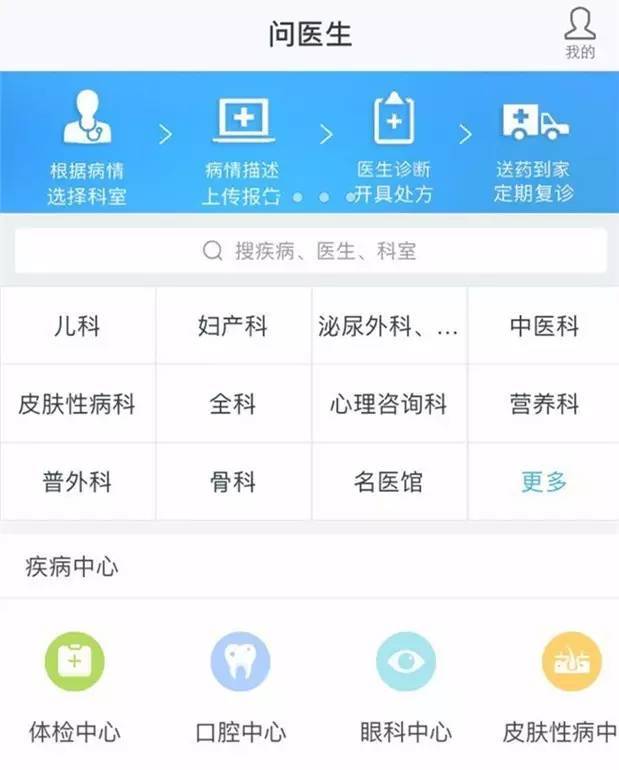Select the 普外科 department
The width and height of the screenshot is (619, 770).
tap(77, 482)
